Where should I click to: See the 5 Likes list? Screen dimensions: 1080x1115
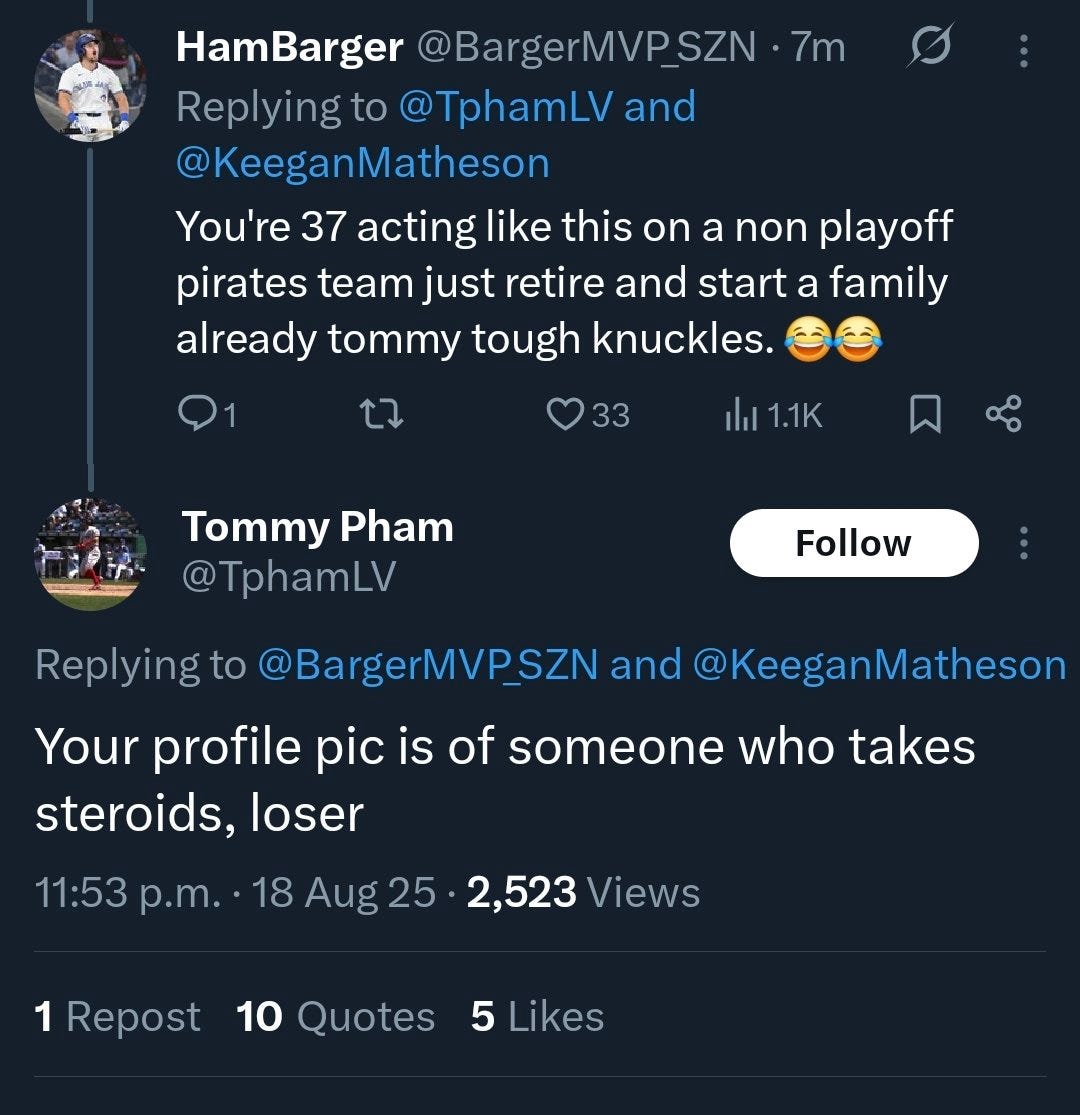(x=537, y=1017)
